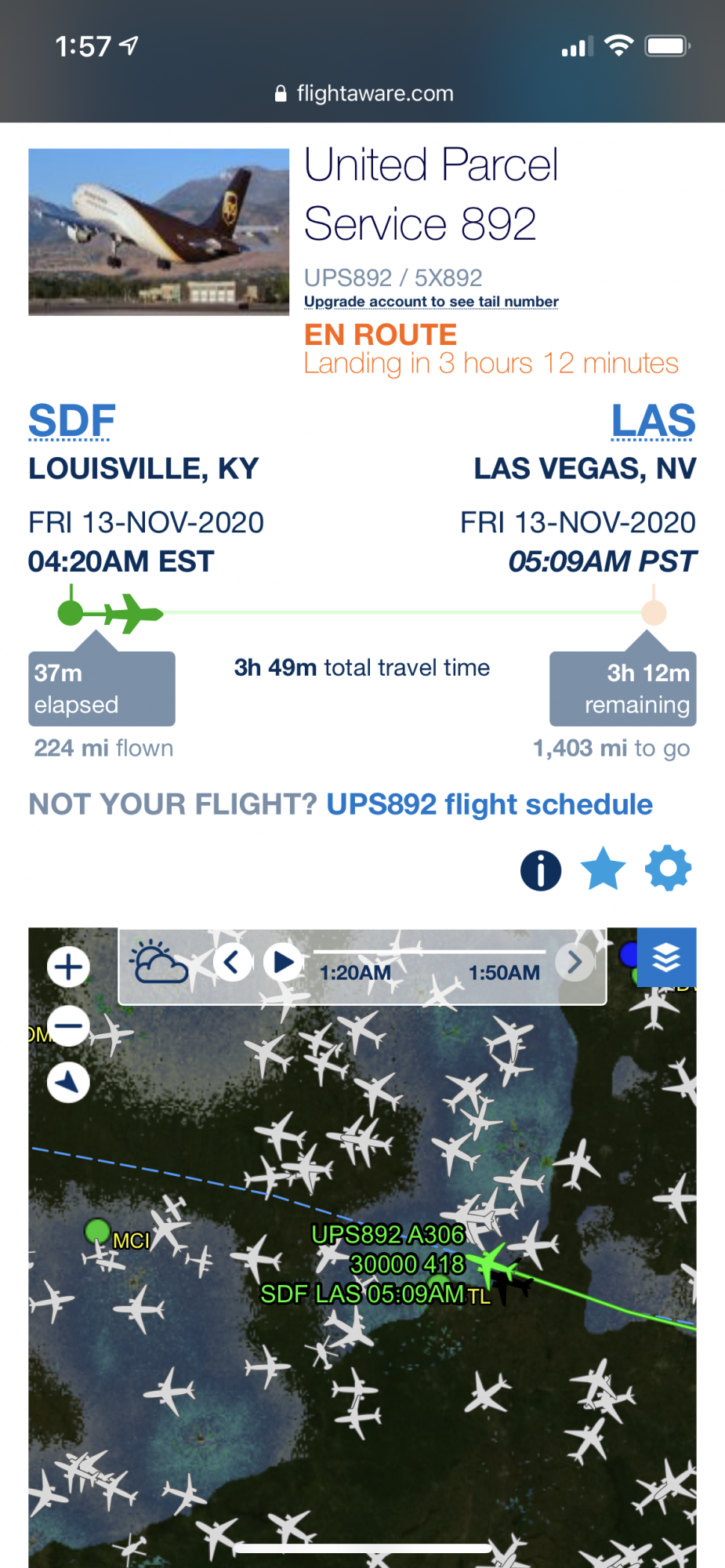Mark this flight with the star
Viewport: 725px width, 1568px height.
[603, 869]
